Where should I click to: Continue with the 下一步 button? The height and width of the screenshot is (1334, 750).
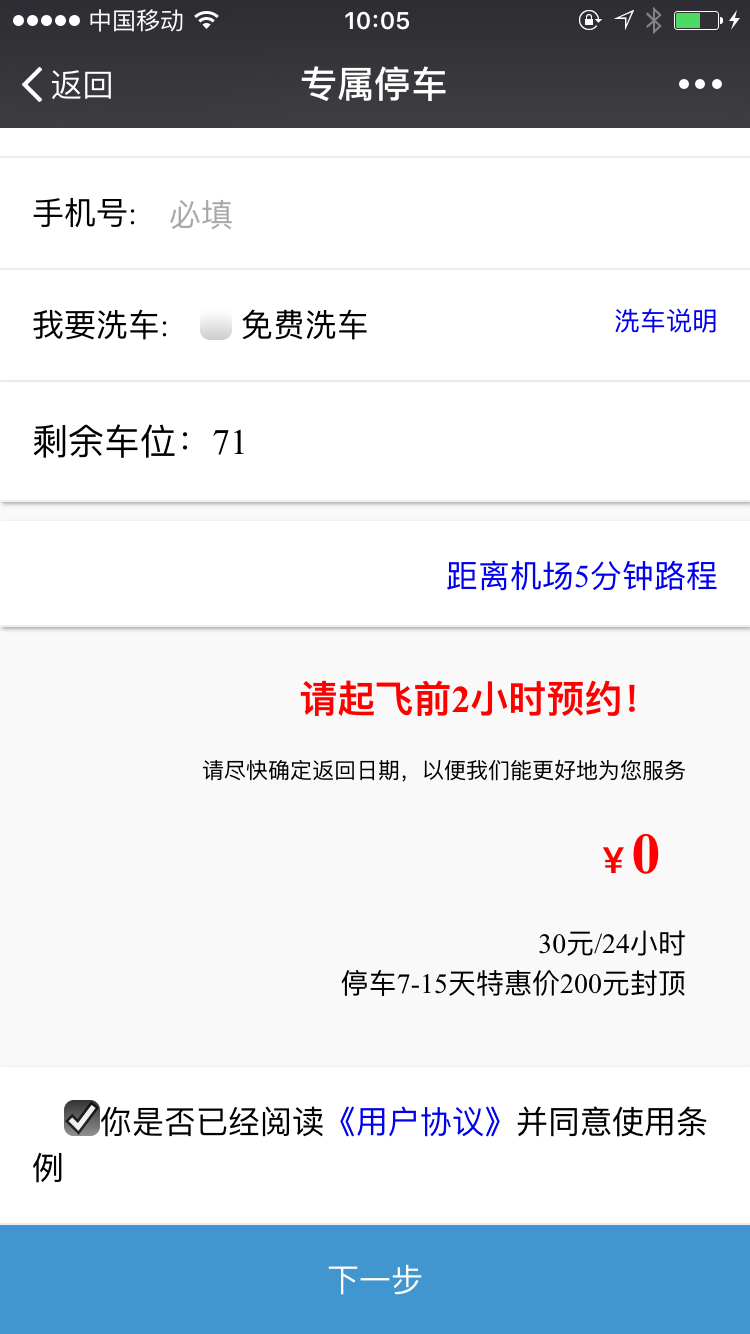point(375,1280)
